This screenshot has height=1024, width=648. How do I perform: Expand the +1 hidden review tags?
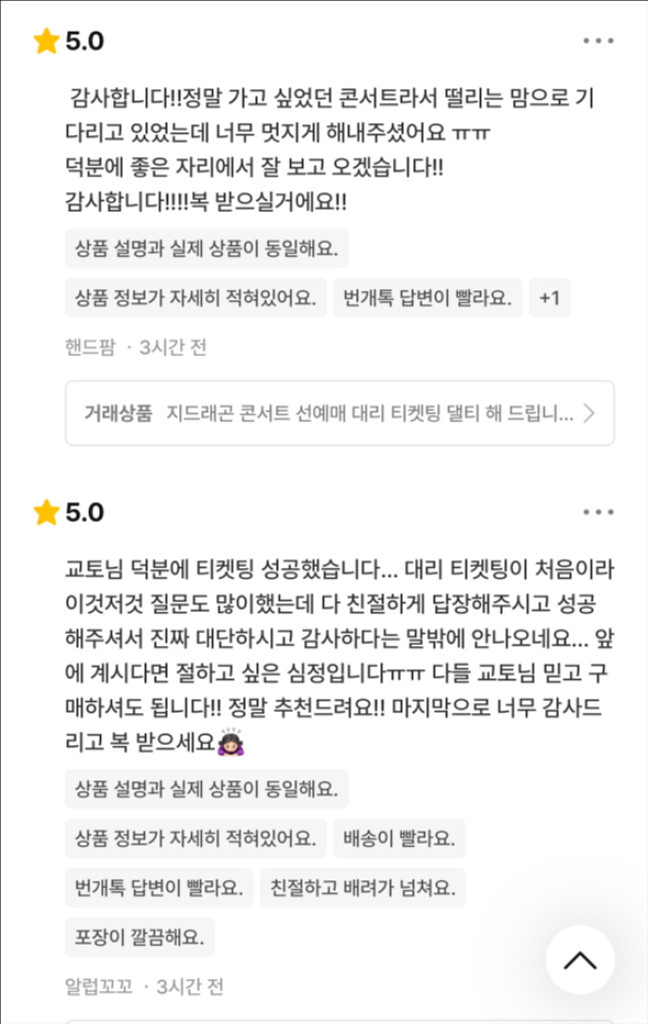(x=549, y=298)
